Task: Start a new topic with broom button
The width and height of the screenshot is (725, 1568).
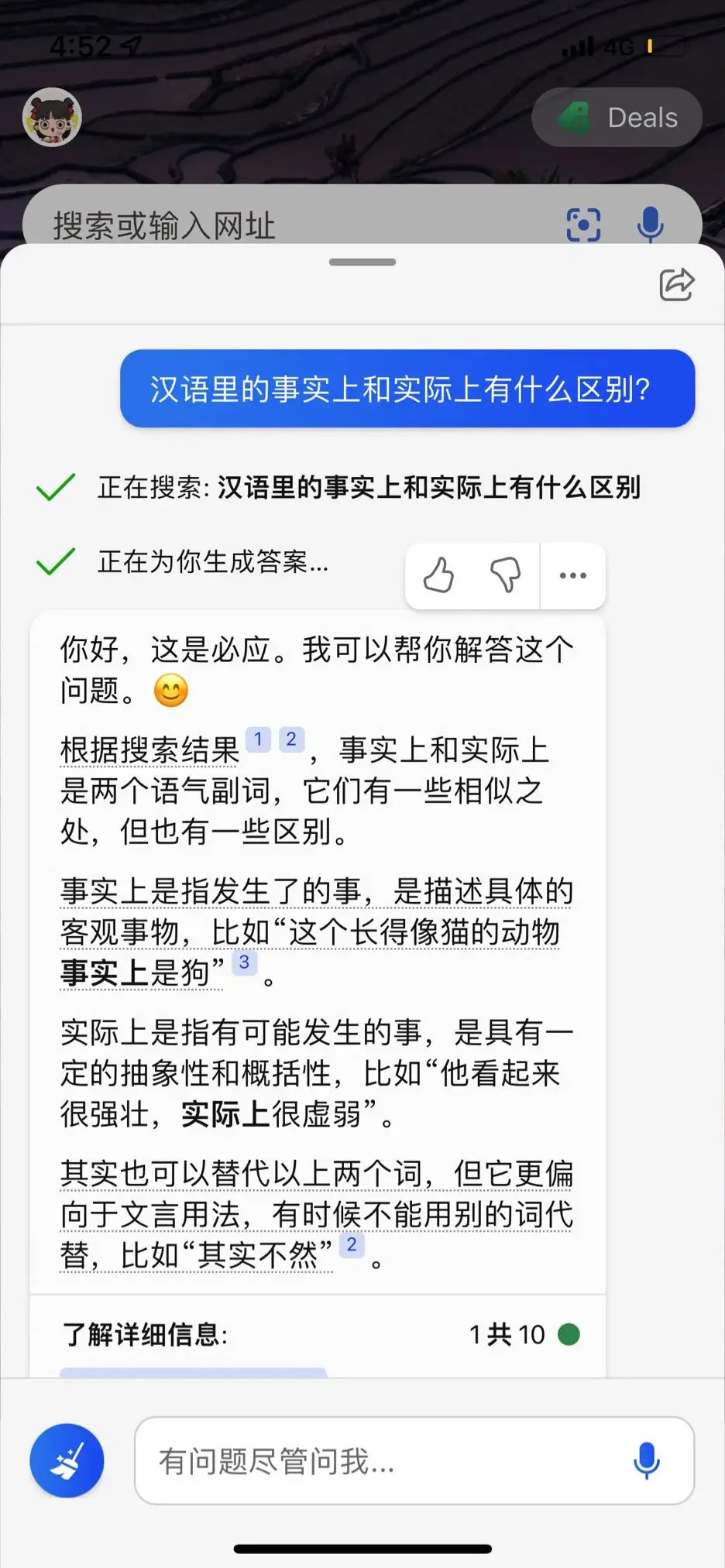Action: [67, 1460]
